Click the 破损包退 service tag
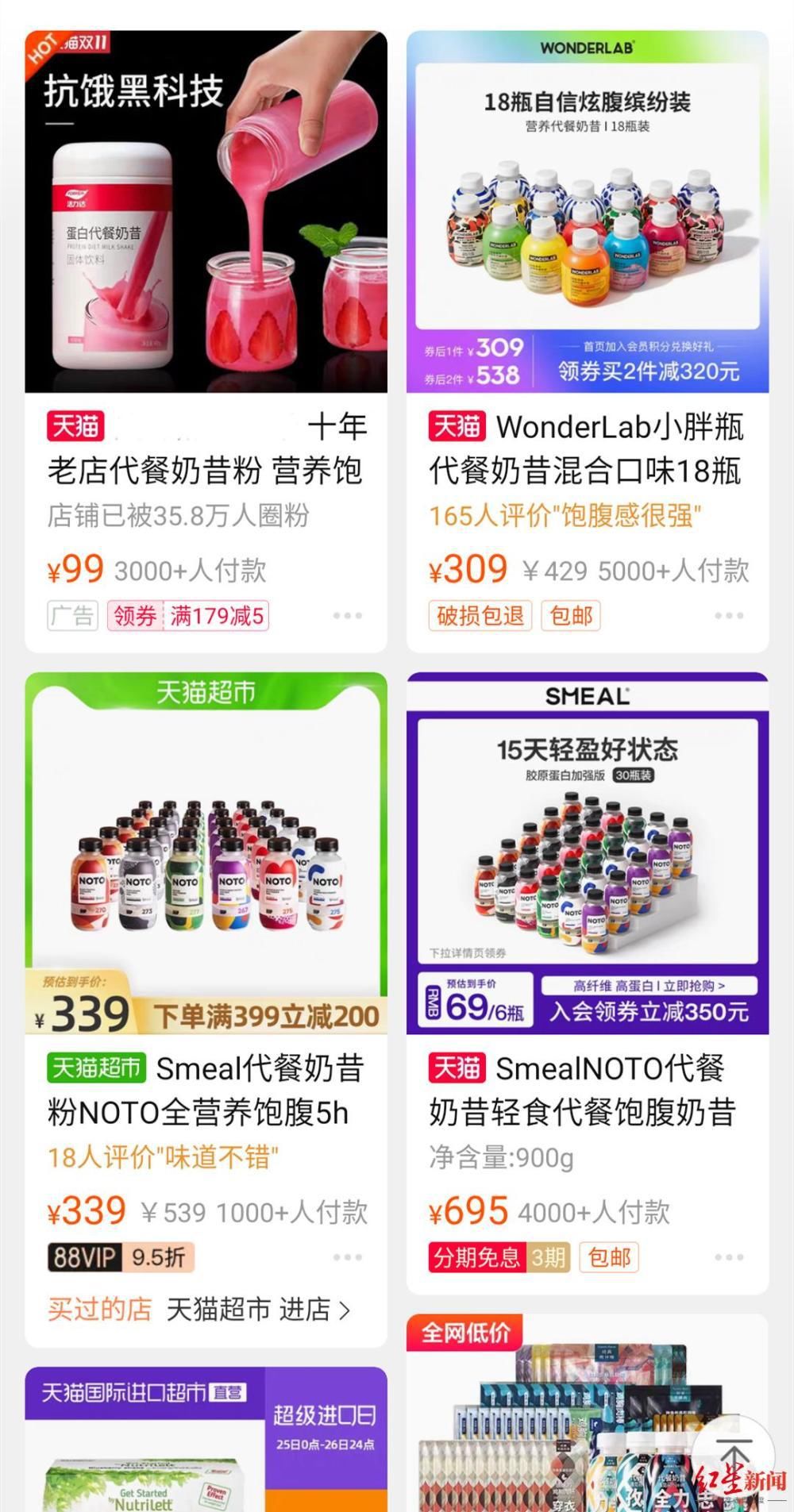Screen dimensions: 794x1512 (x=480, y=615)
